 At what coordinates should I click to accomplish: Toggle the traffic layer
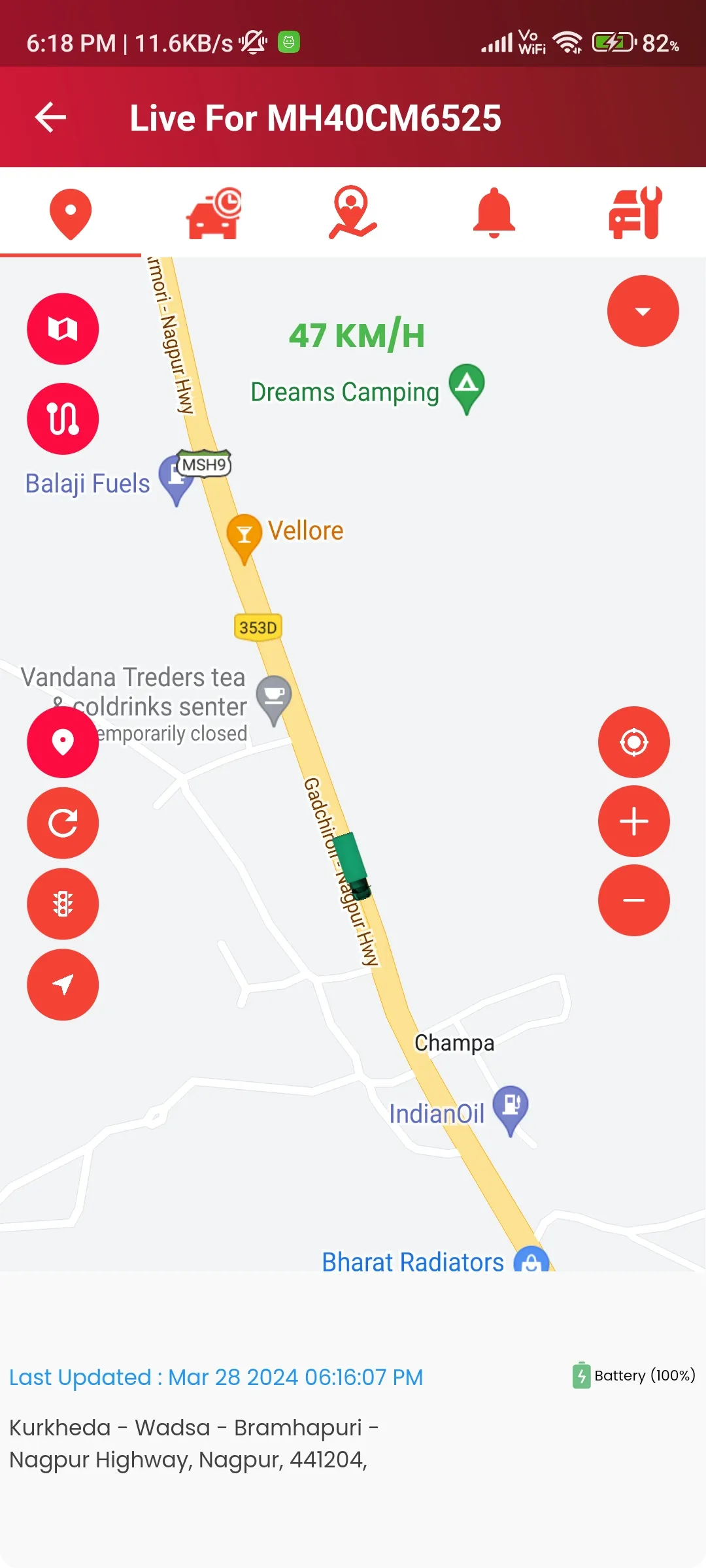63,904
